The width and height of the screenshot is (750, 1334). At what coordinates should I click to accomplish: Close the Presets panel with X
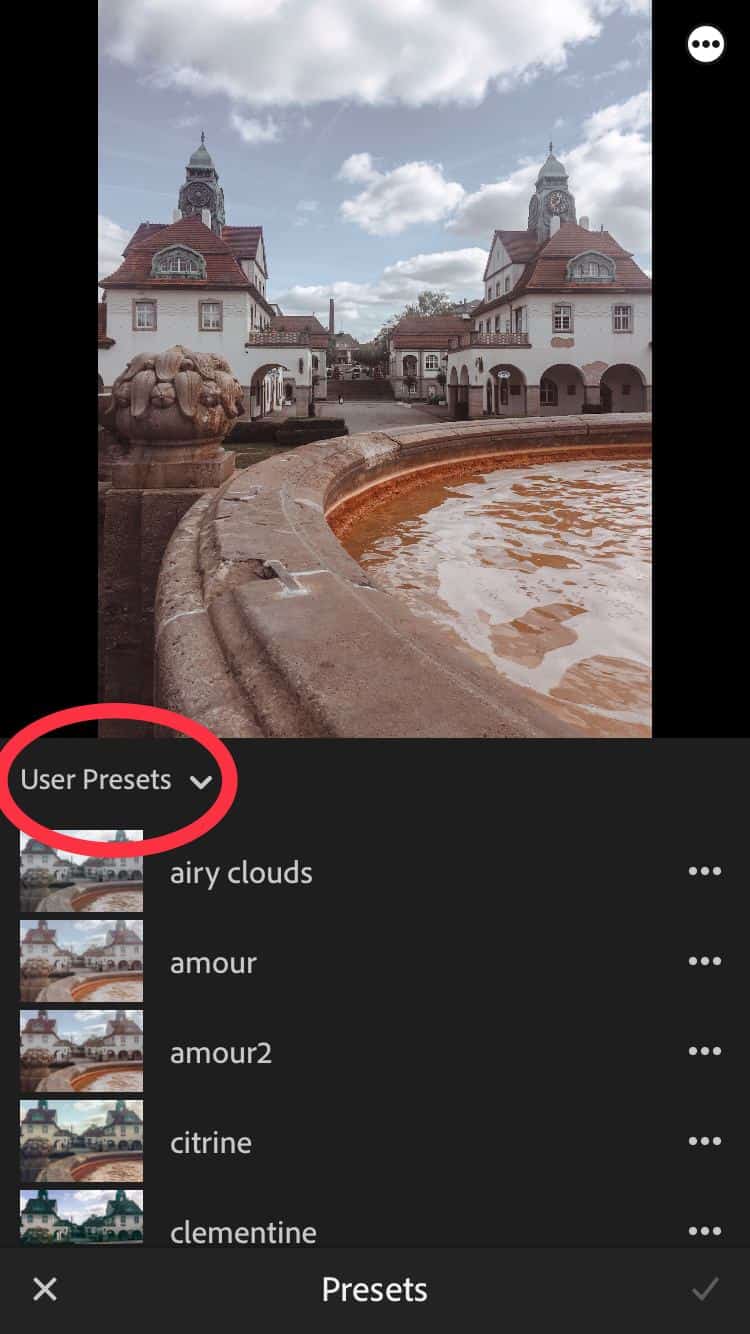pyautogui.click(x=45, y=1289)
